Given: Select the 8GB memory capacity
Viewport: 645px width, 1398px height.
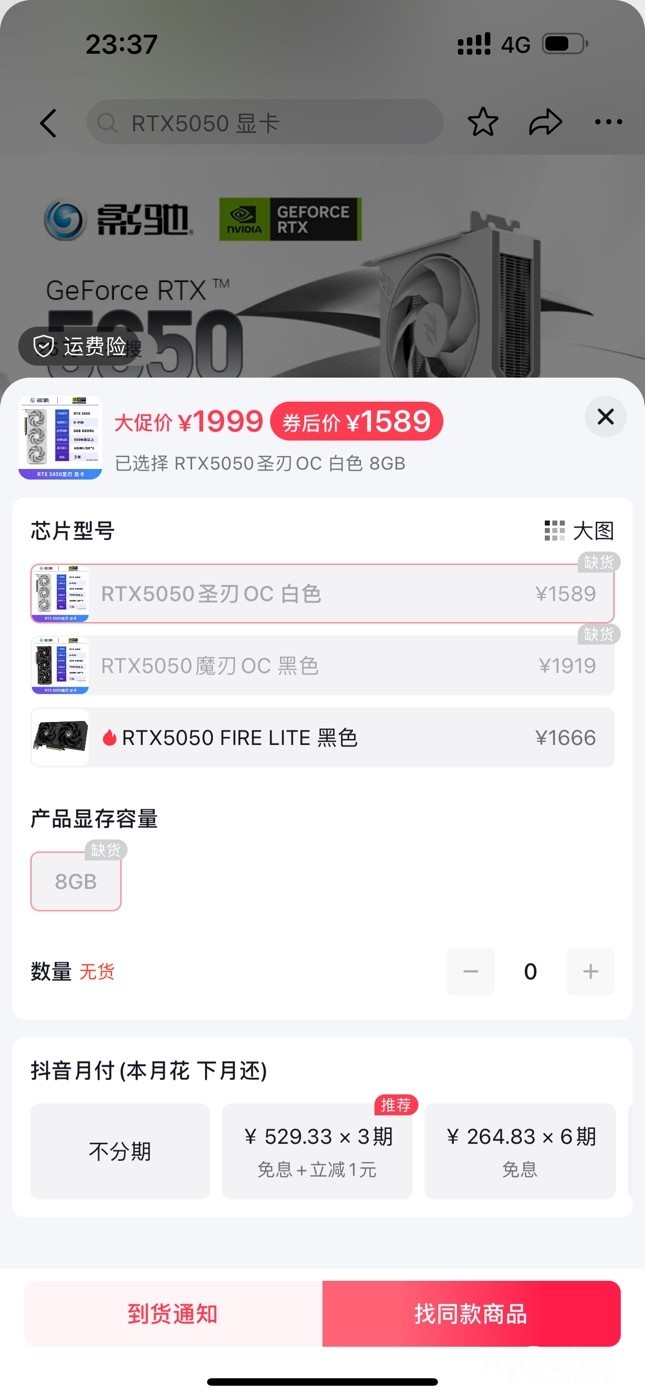Looking at the screenshot, I should pyautogui.click(x=76, y=882).
